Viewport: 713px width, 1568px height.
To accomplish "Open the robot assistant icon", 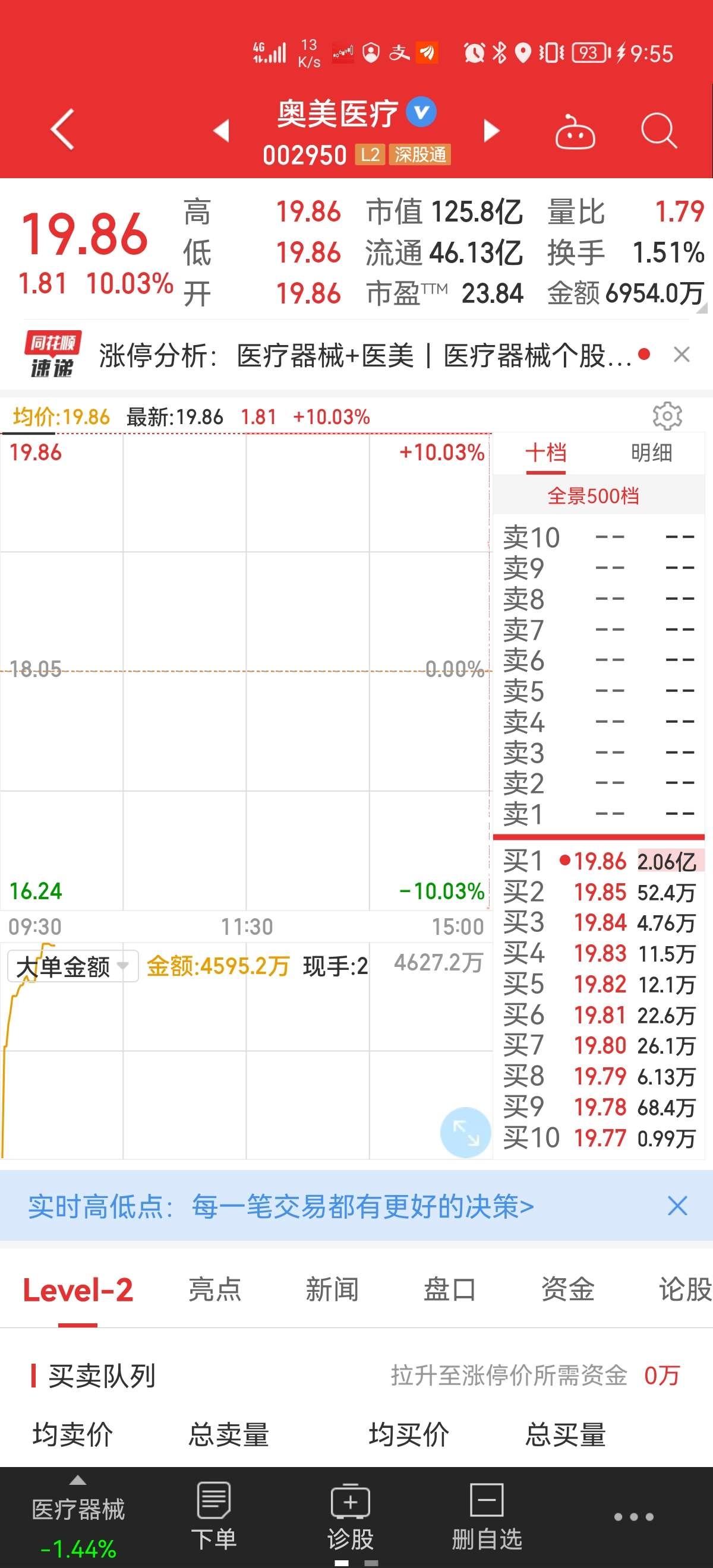I will coord(575,131).
